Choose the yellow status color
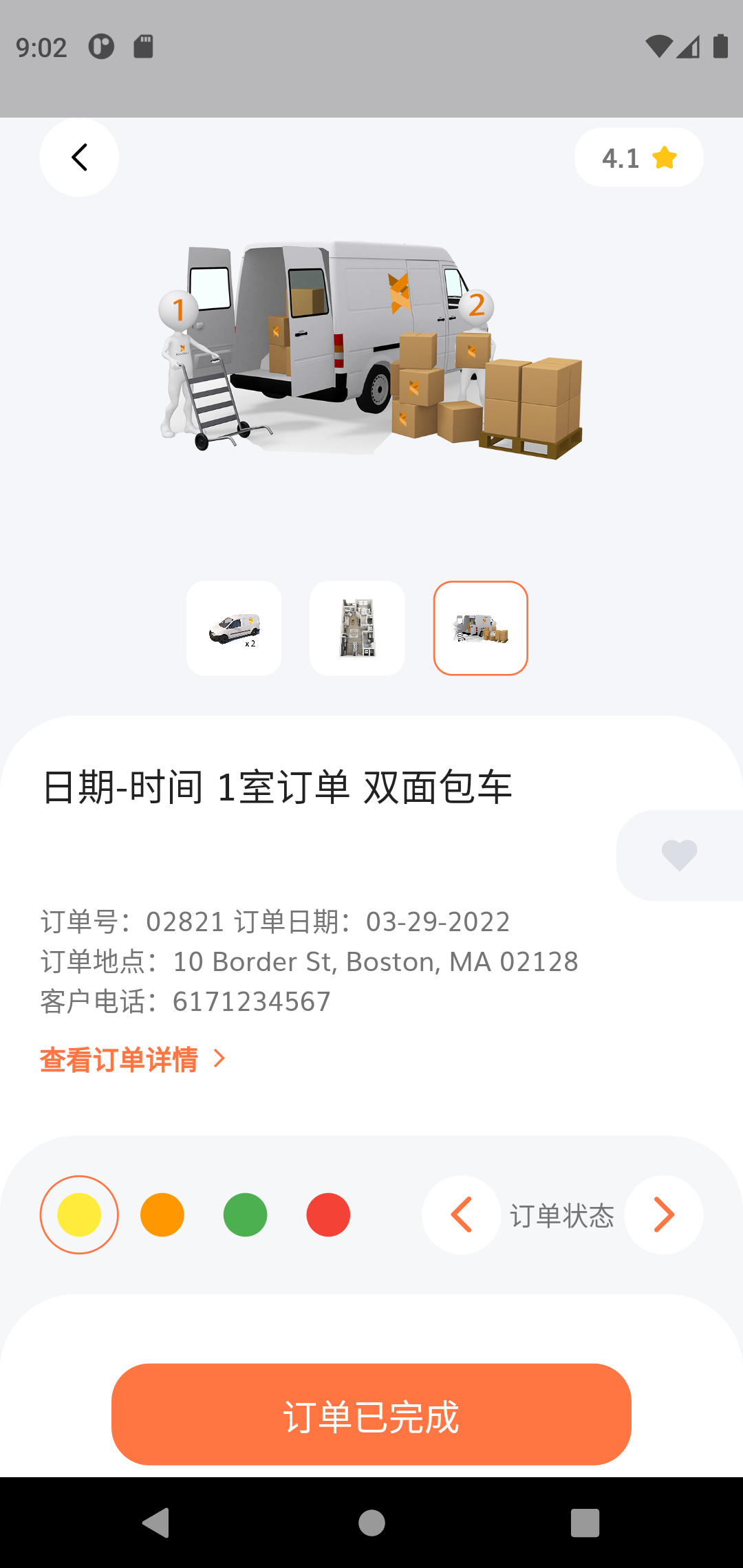743x1568 pixels. point(79,1215)
